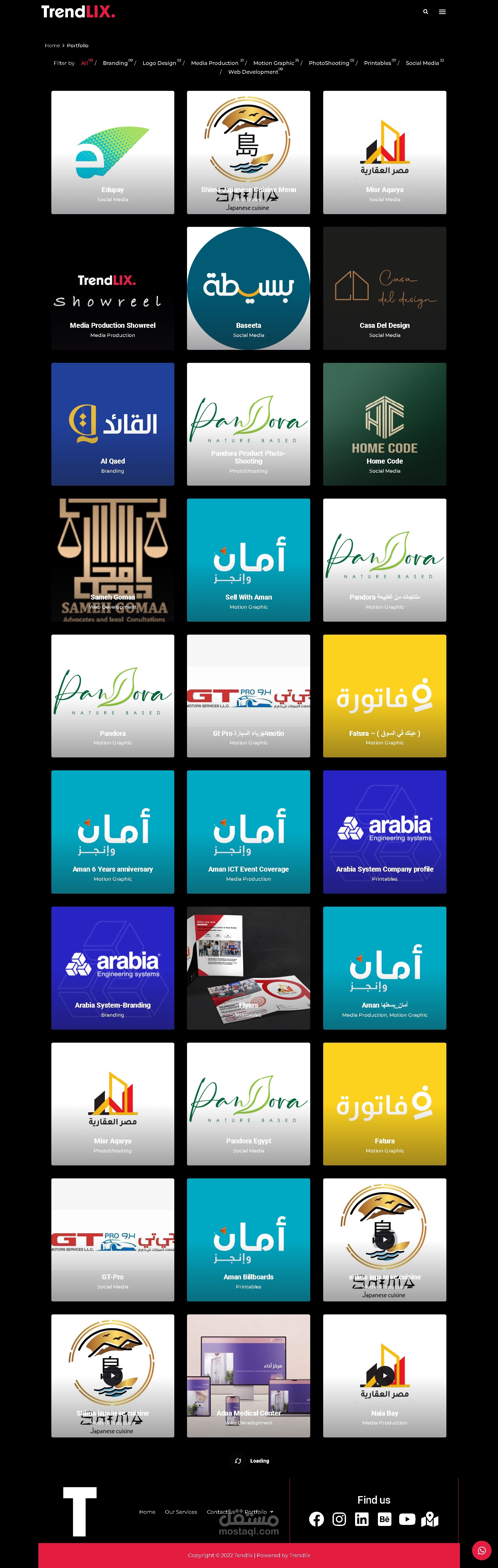Open the Edupay project card
Screen dimensions: 498x1568
pos(113,152)
